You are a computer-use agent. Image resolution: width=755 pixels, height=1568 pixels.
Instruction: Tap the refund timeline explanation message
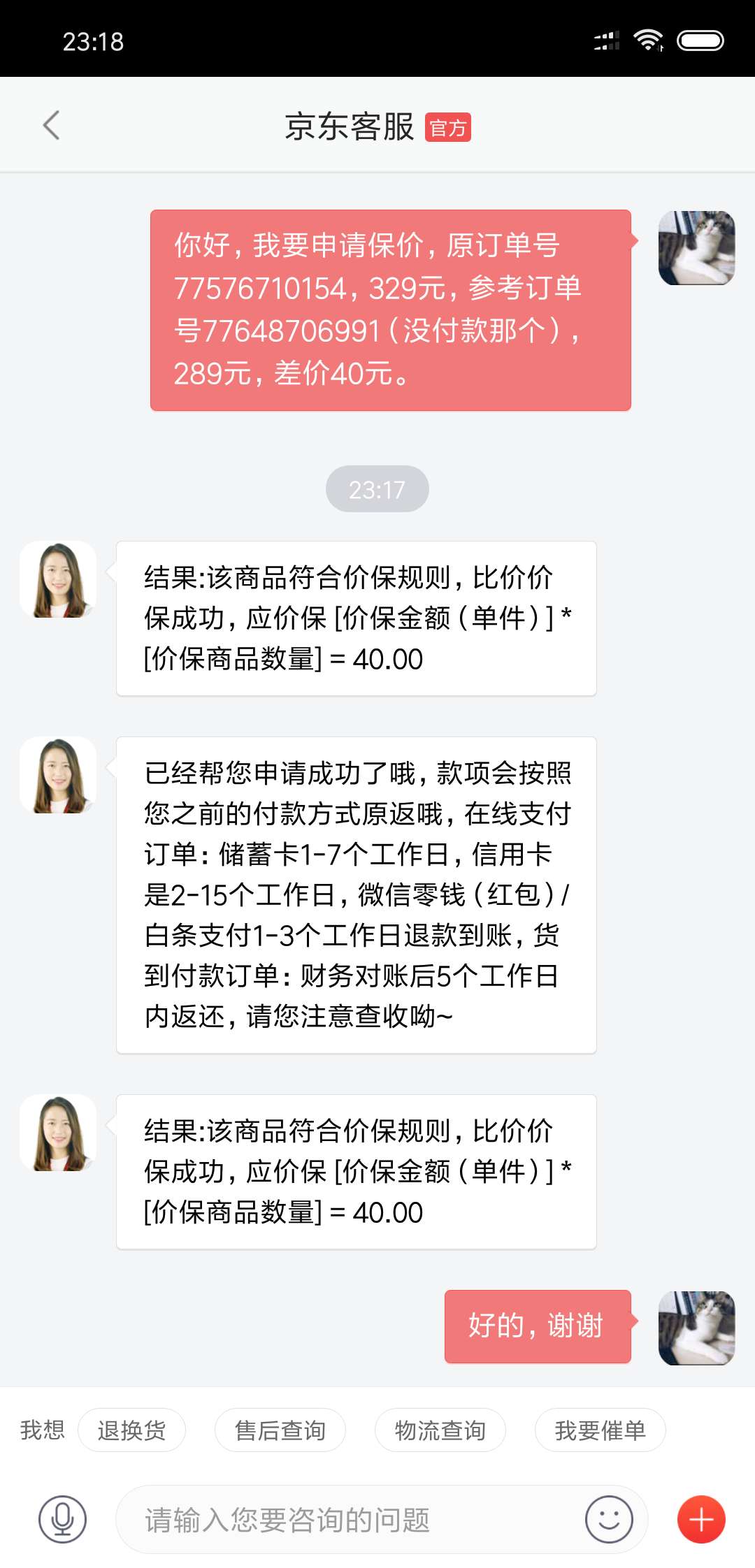[x=357, y=894]
